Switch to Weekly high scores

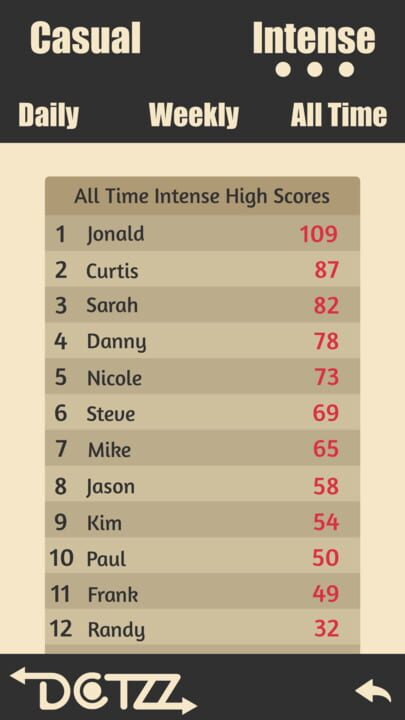click(194, 115)
